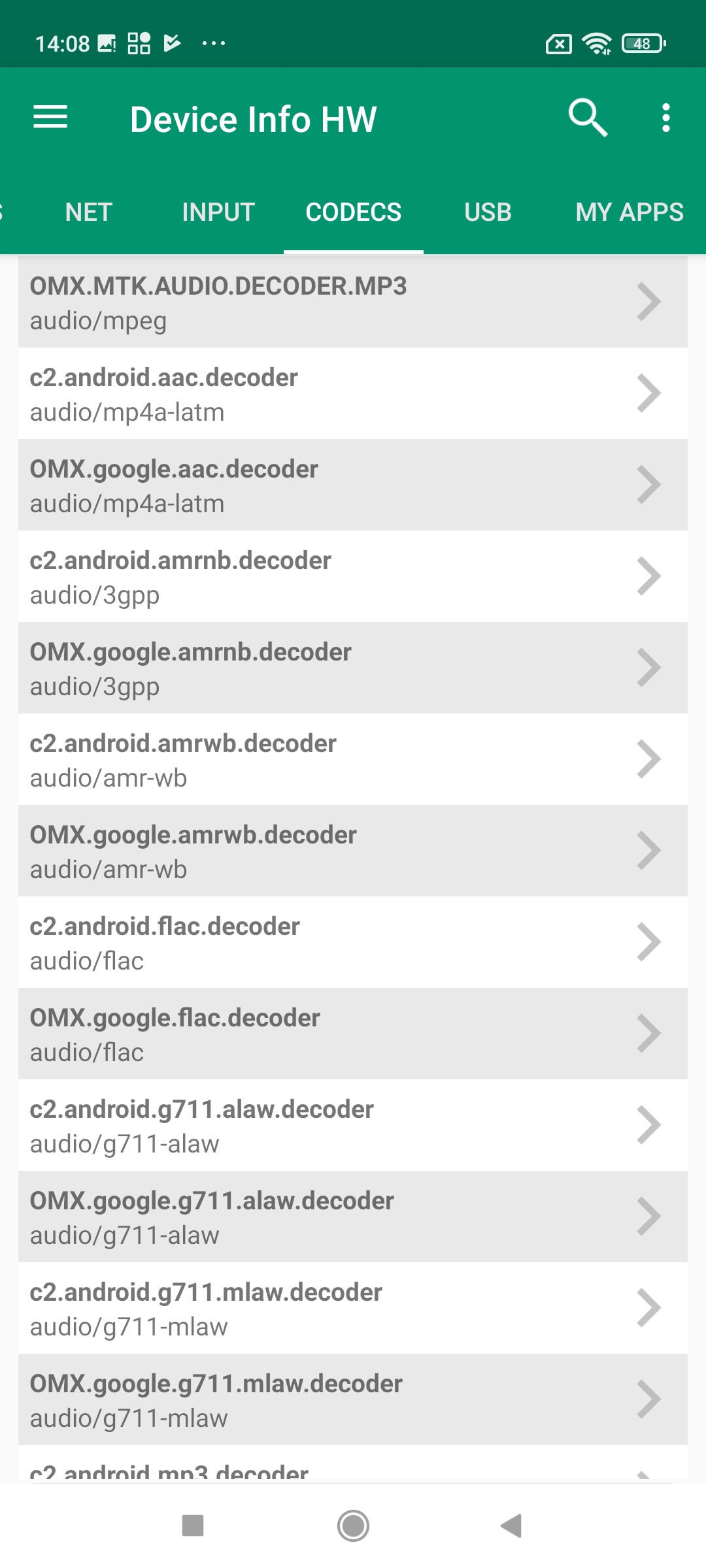Open the navigation drawer menu
The height and width of the screenshot is (1568, 706).
[50, 118]
